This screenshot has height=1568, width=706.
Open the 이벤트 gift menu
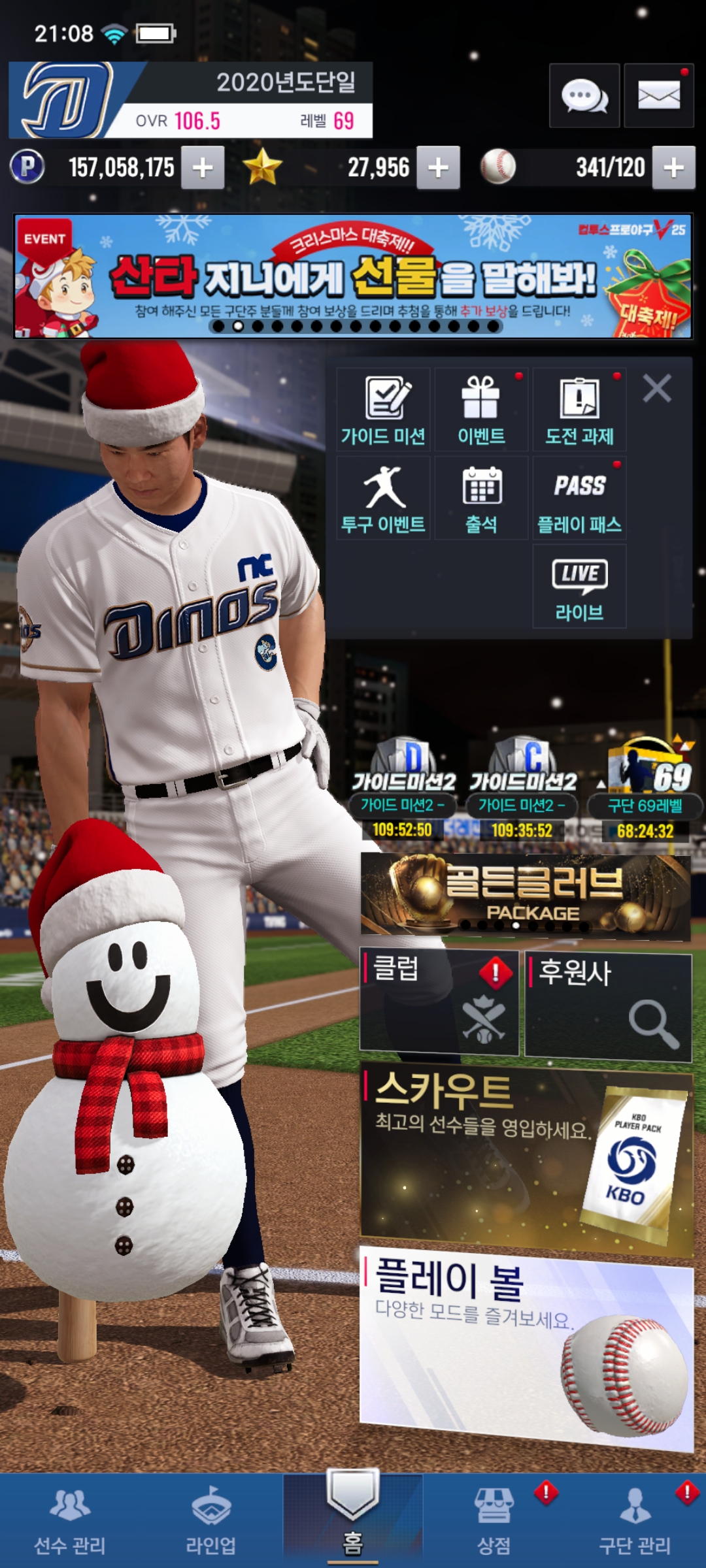[481, 410]
